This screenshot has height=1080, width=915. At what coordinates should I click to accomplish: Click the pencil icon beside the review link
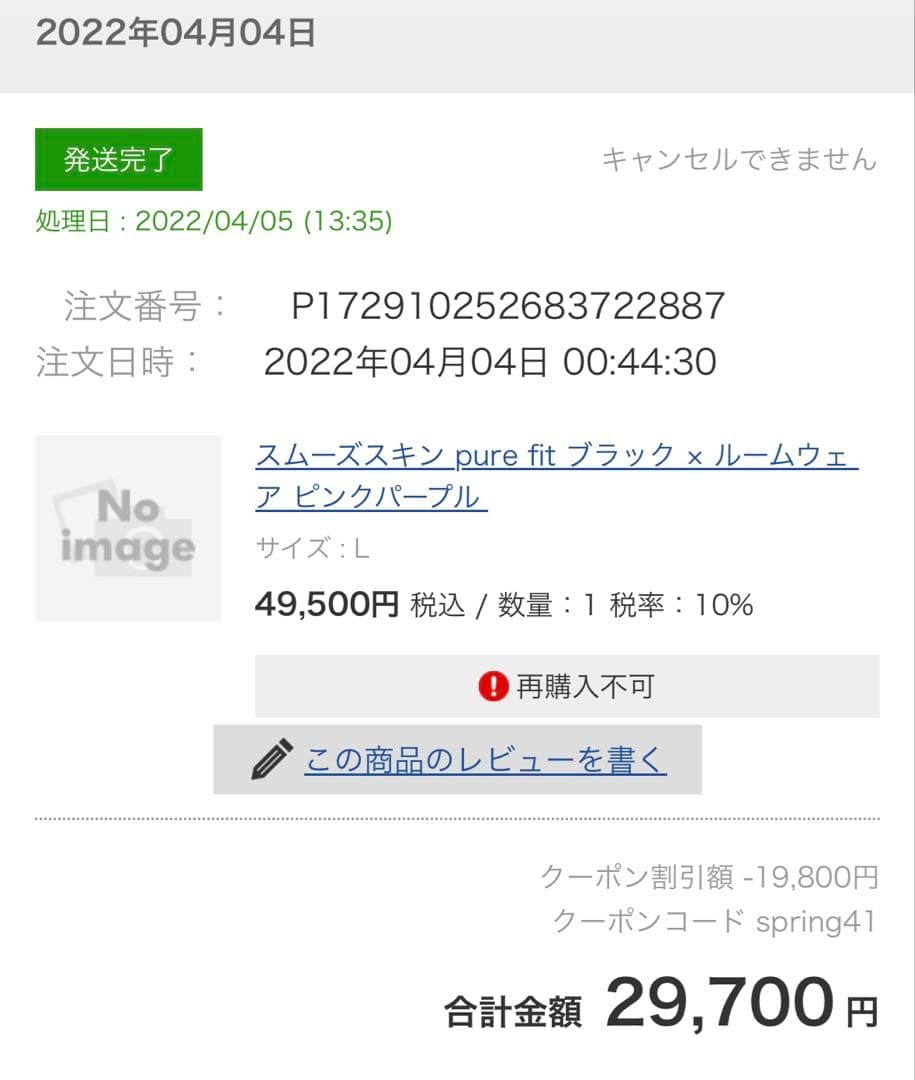[268, 760]
